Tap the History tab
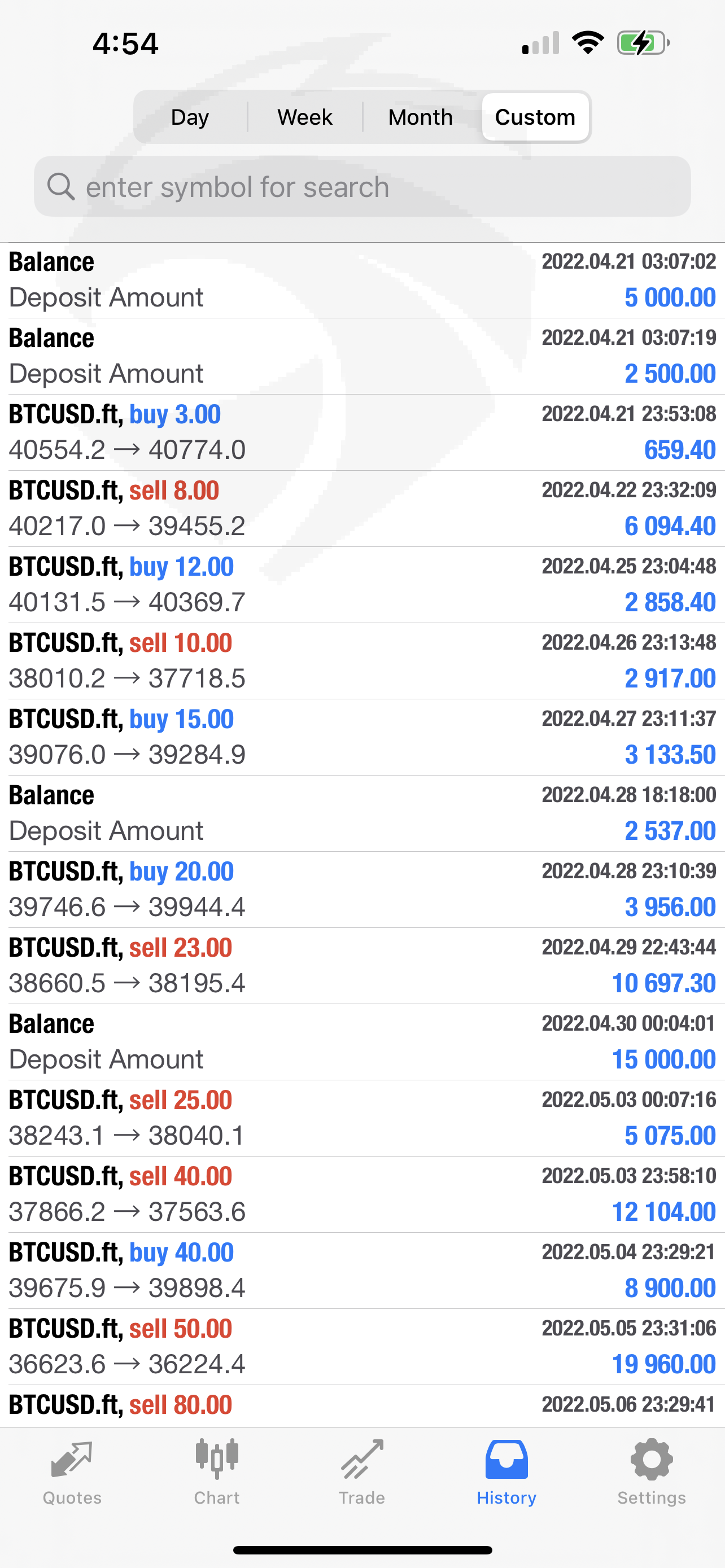This screenshot has width=725, height=1568. [x=506, y=1472]
